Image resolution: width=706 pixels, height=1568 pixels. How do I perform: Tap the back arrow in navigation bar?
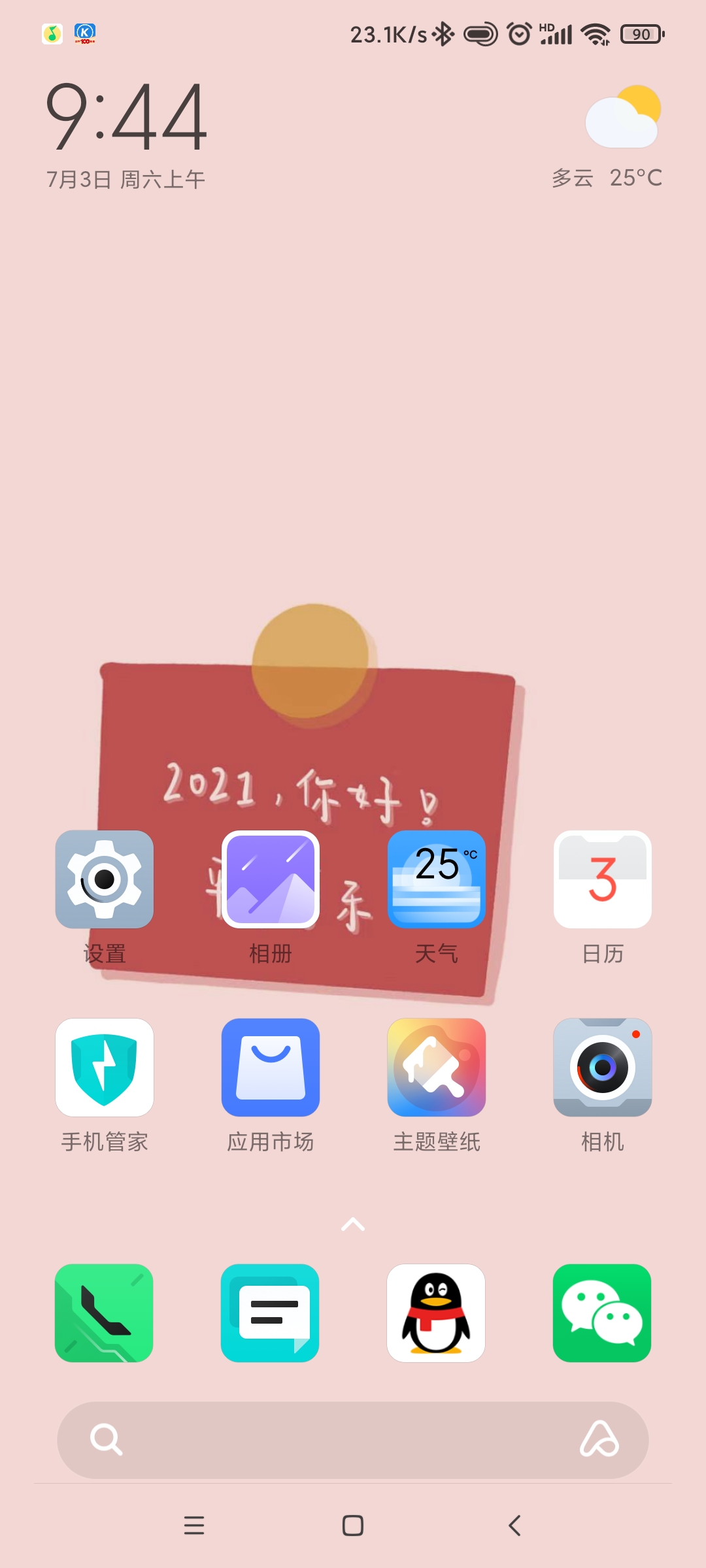[514, 1526]
